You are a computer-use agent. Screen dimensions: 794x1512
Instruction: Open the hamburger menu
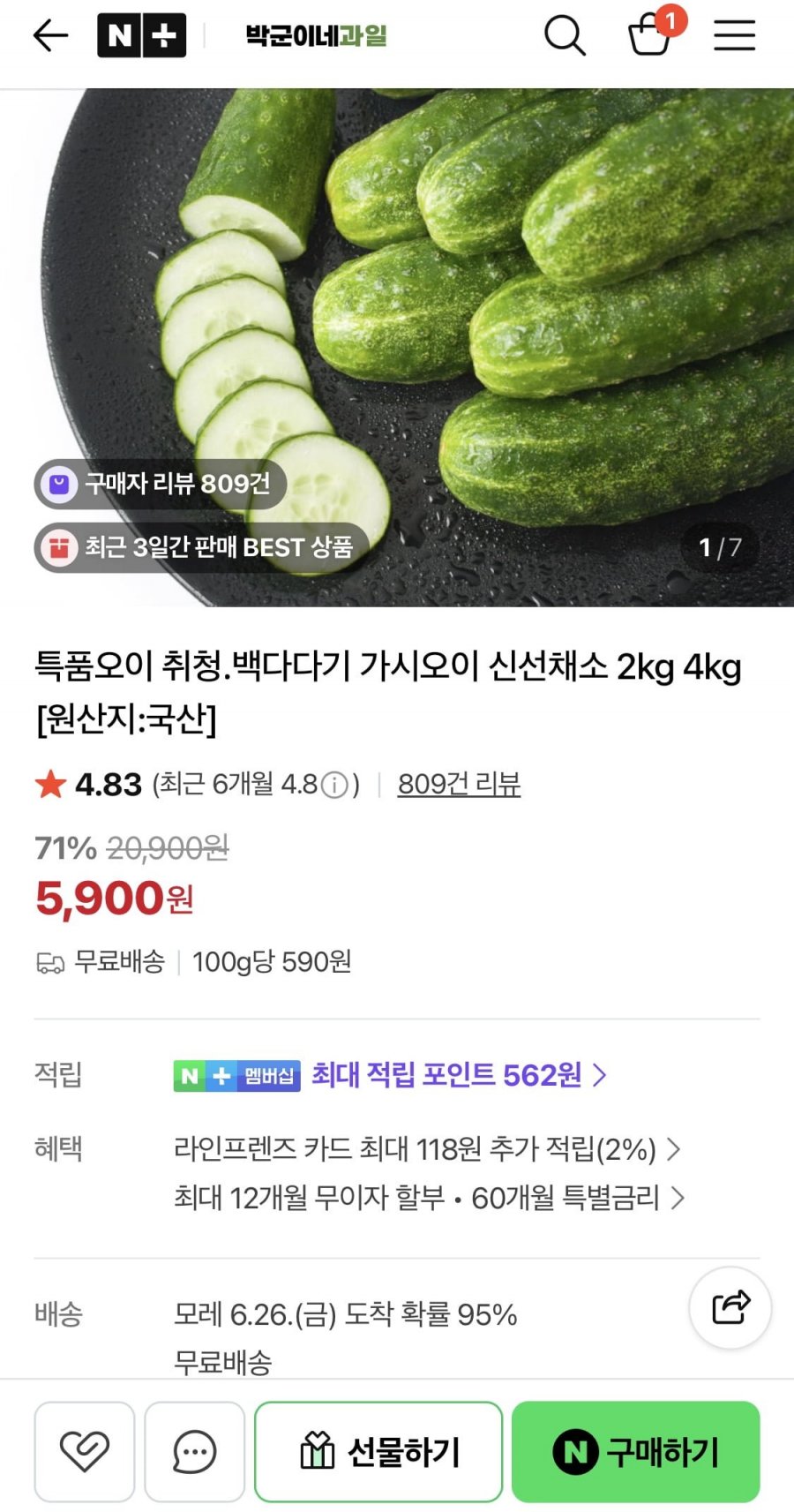(x=734, y=35)
